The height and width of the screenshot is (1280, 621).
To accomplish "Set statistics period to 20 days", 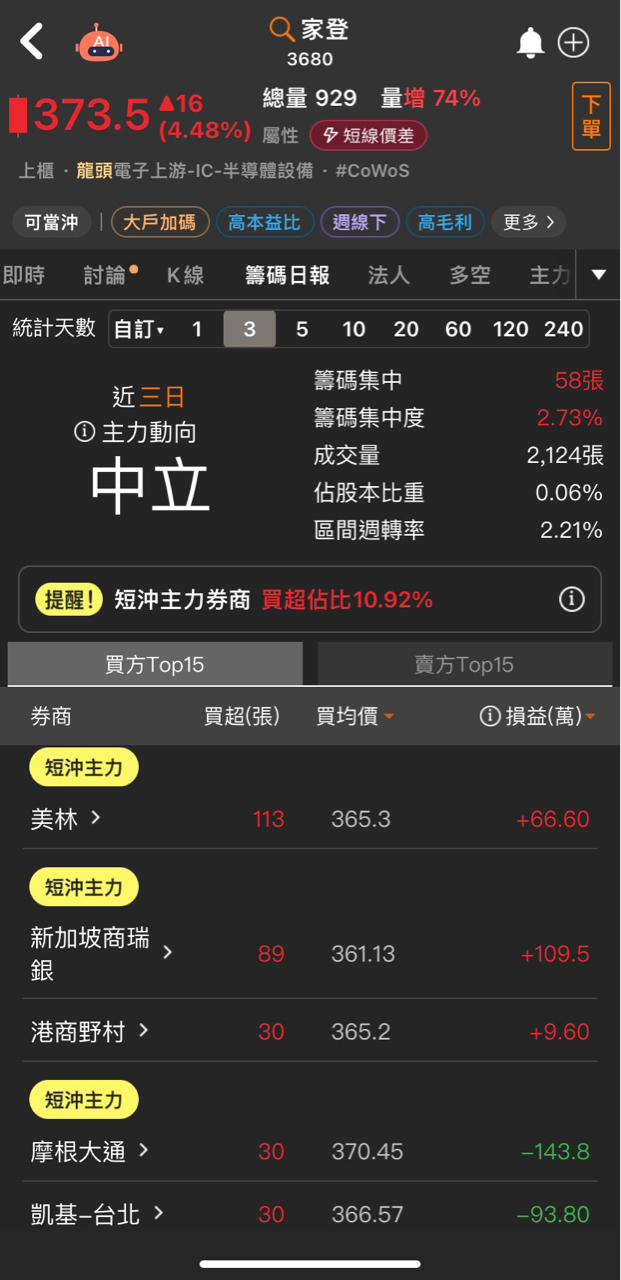I will click(406, 329).
